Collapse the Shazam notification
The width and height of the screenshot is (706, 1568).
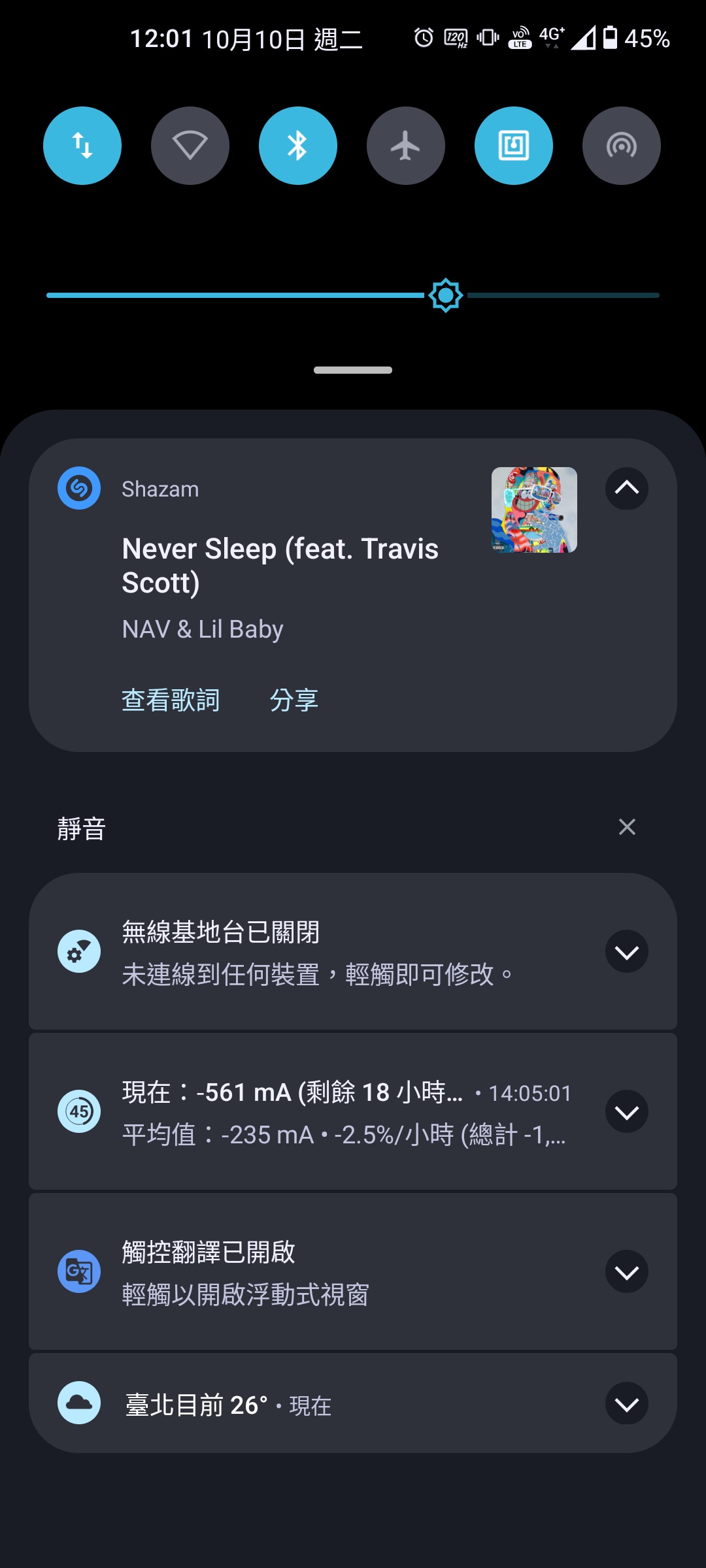coord(626,488)
